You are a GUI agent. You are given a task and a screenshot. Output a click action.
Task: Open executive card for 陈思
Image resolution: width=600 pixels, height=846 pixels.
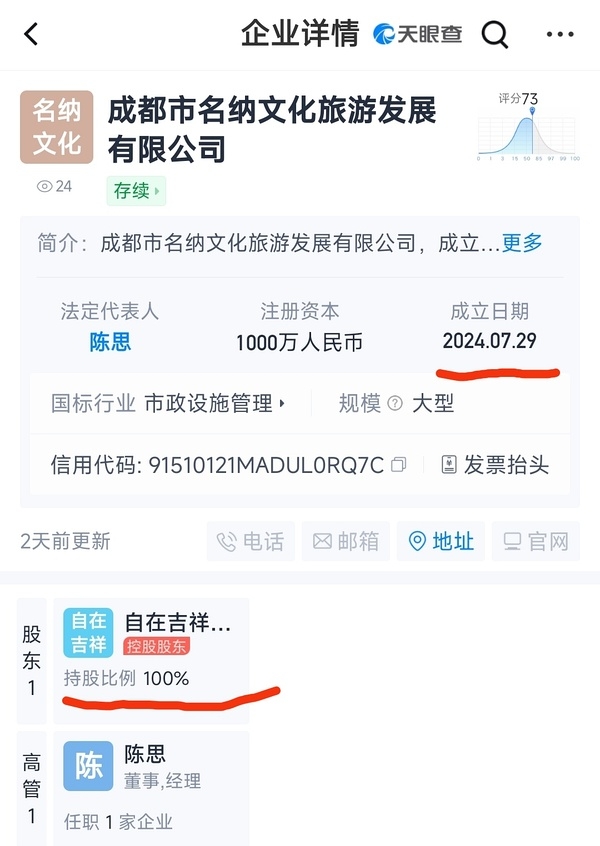click(x=150, y=787)
